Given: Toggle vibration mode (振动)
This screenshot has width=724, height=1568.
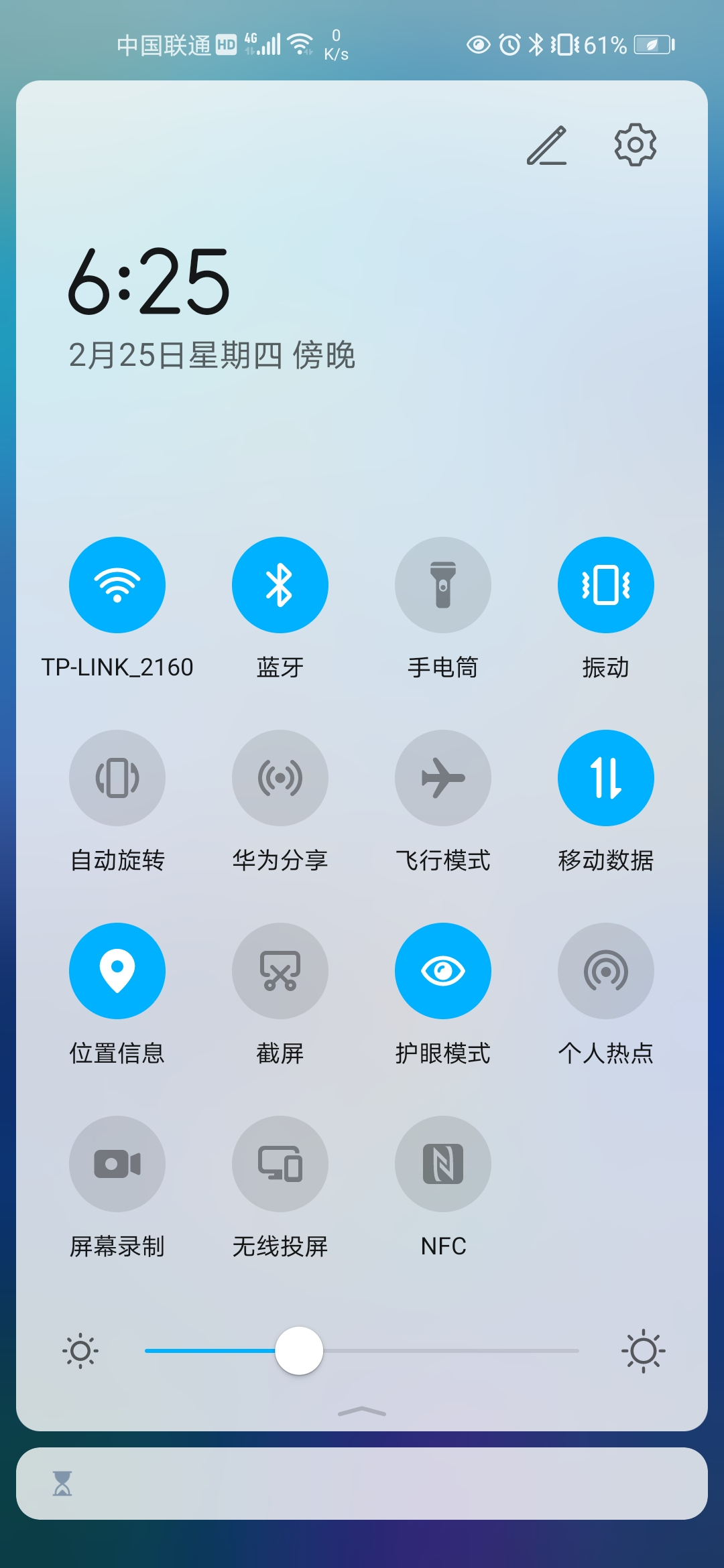Looking at the screenshot, I should [606, 585].
